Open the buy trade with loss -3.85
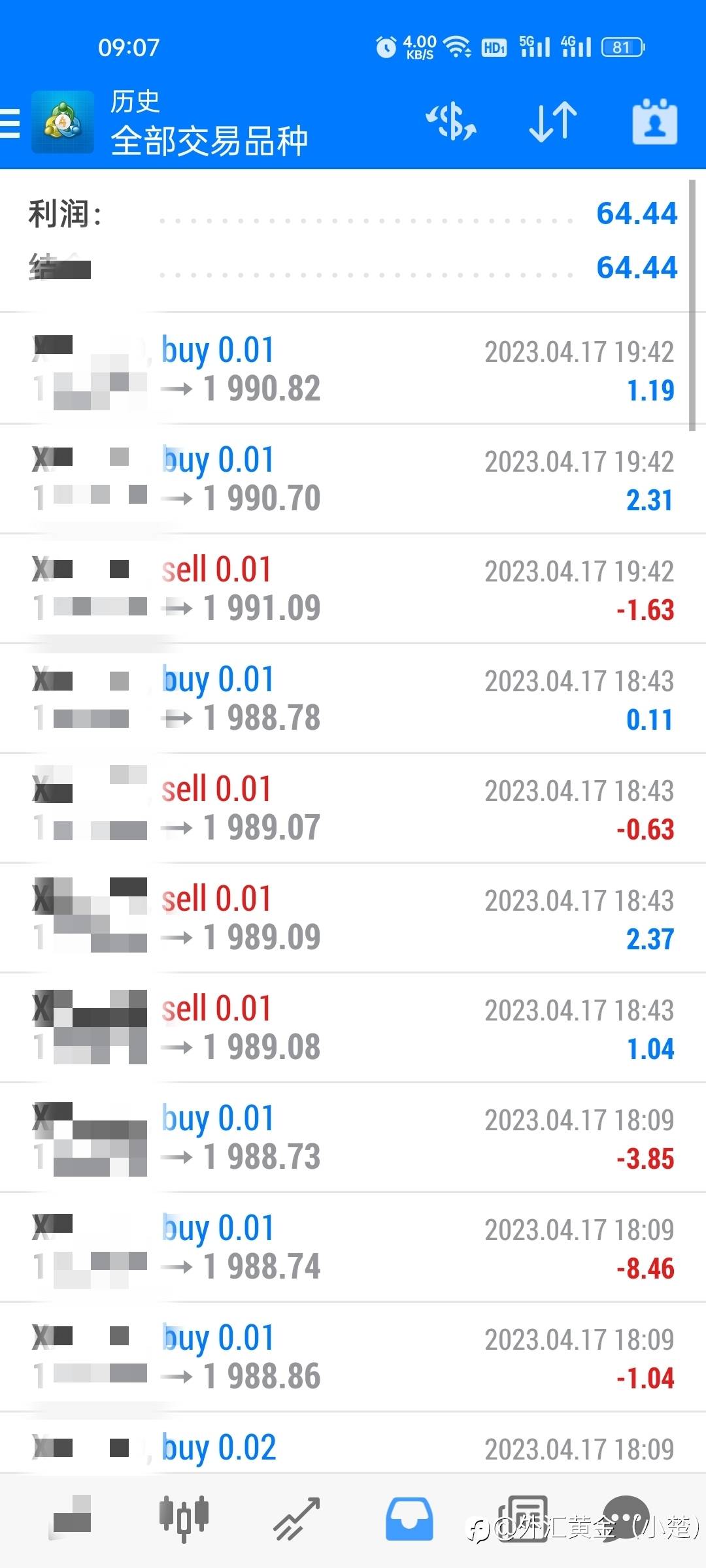Screen dimensions: 706x1568 (353, 1137)
